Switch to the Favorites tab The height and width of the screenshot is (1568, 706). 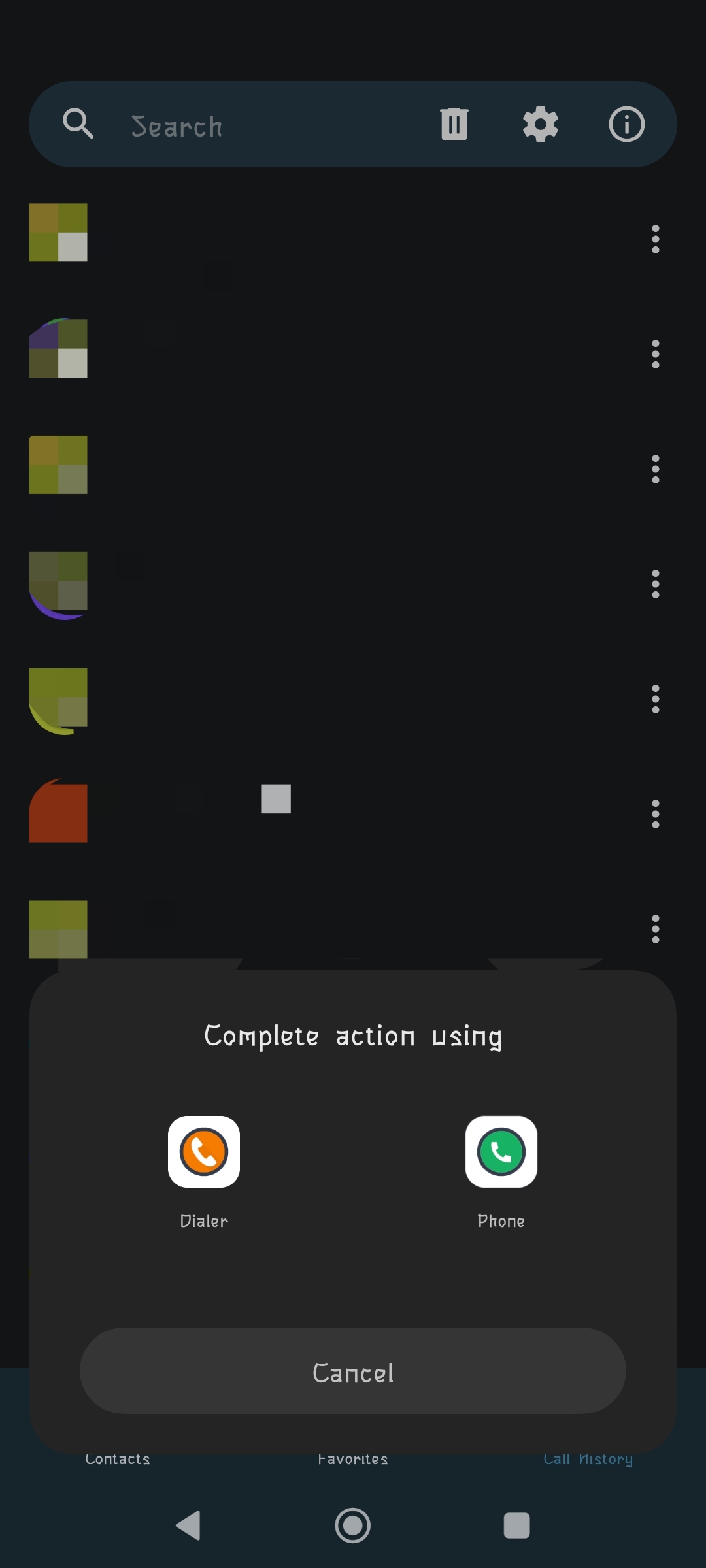coord(353,1458)
